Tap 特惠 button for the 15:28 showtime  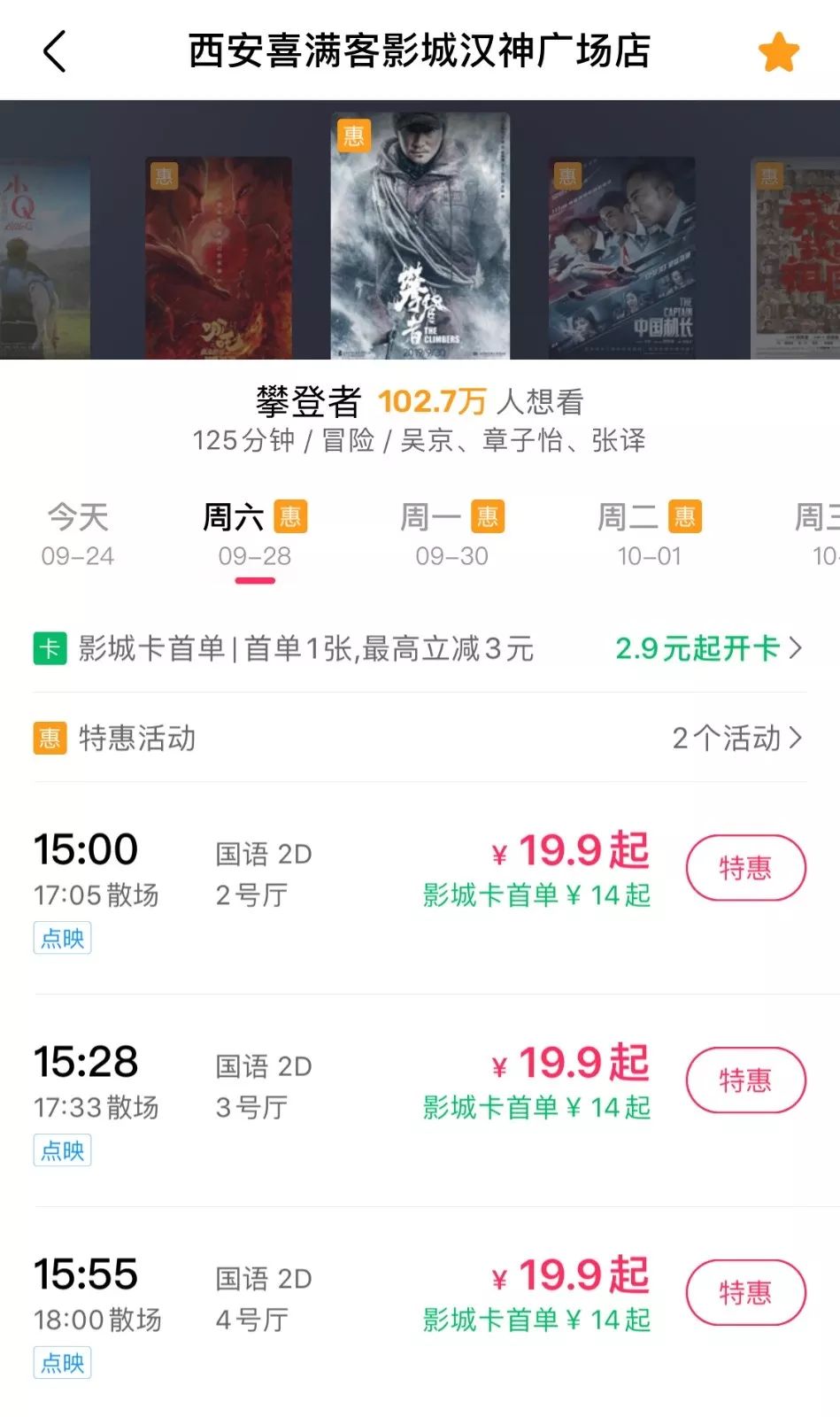(x=745, y=1080)
